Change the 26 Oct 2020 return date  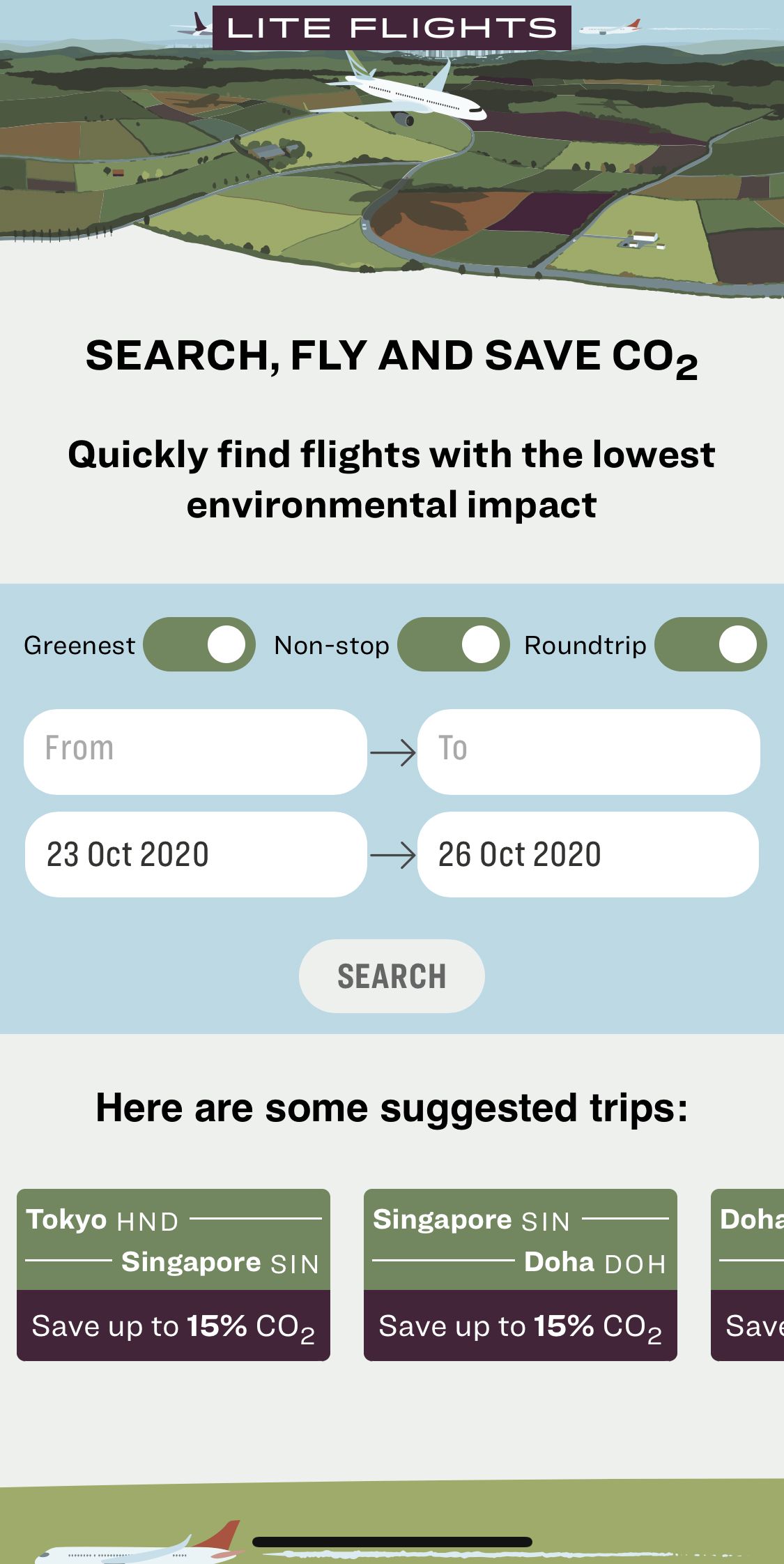(588, 854)
